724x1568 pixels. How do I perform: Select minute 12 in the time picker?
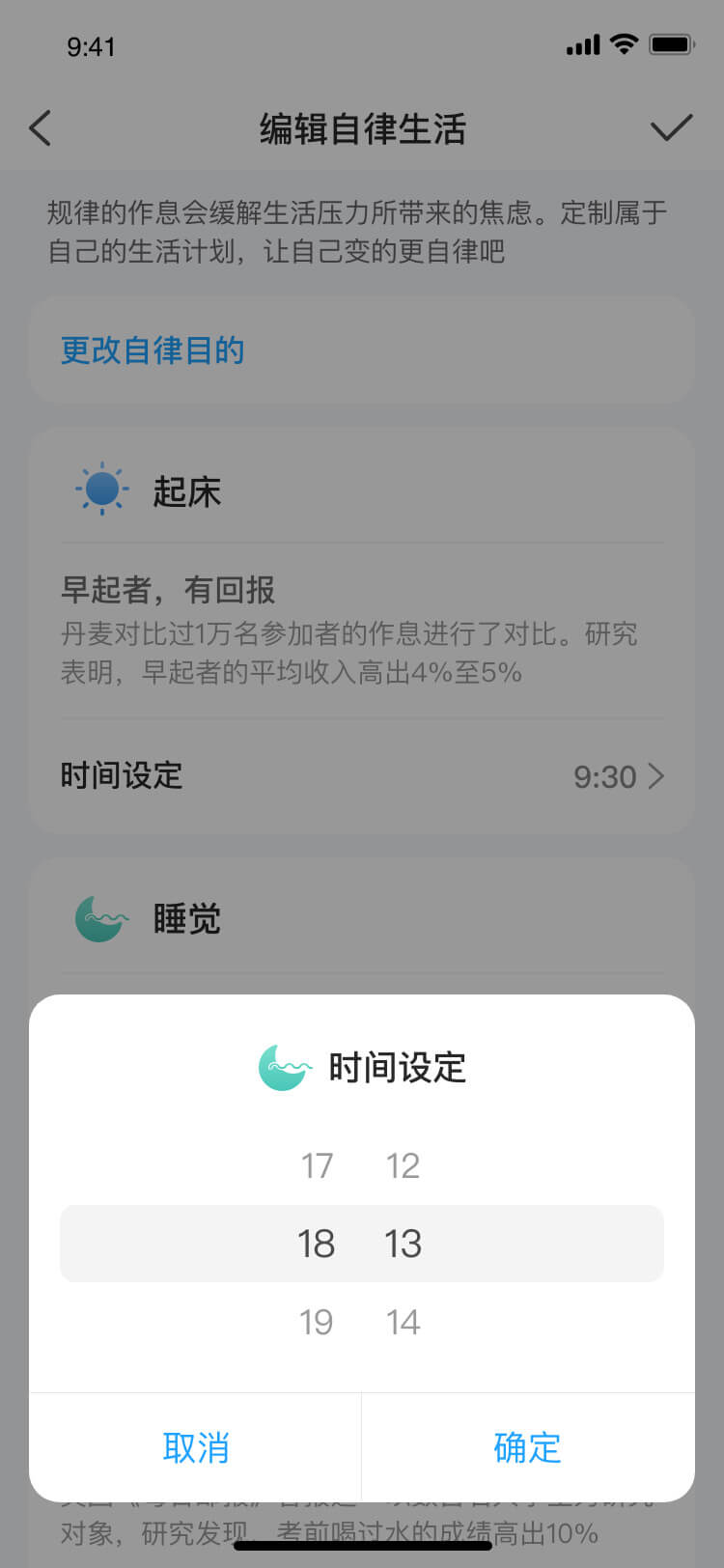(403, 1165)
